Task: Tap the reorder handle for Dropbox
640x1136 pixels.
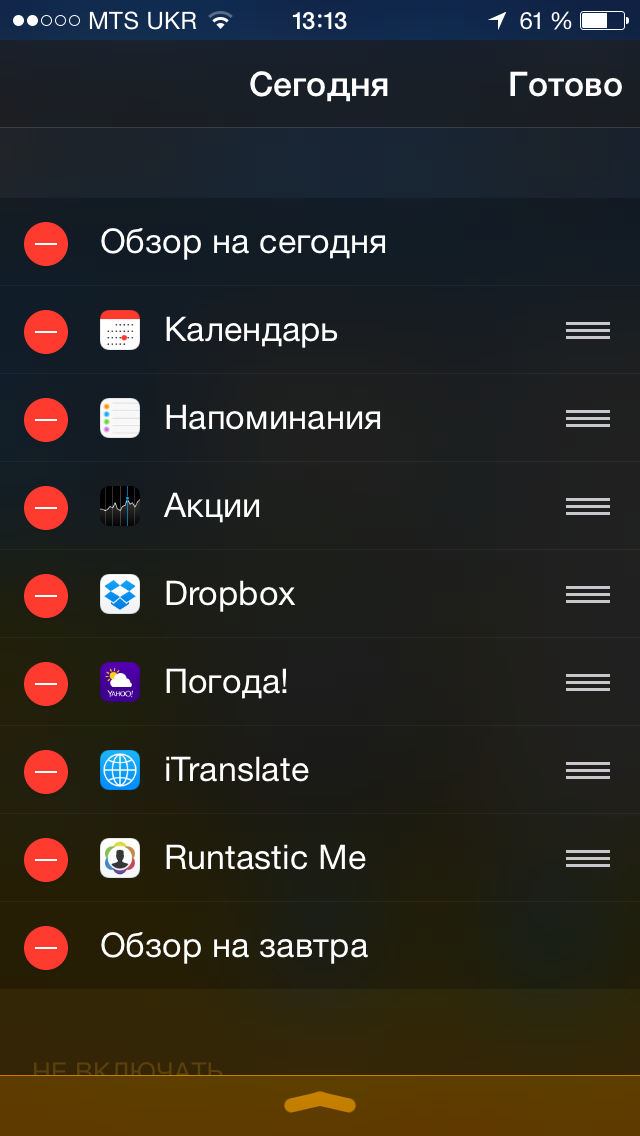Action: [x=588, y=595]
